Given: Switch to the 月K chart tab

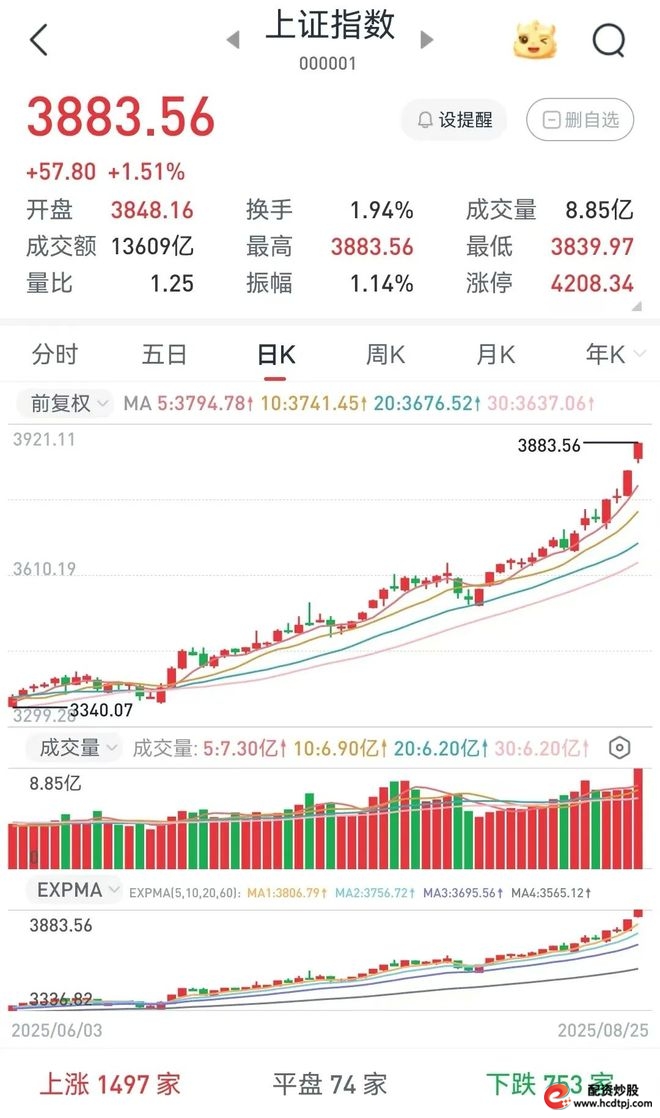Looking at the screenshot, I should click(x=495, y=354).
